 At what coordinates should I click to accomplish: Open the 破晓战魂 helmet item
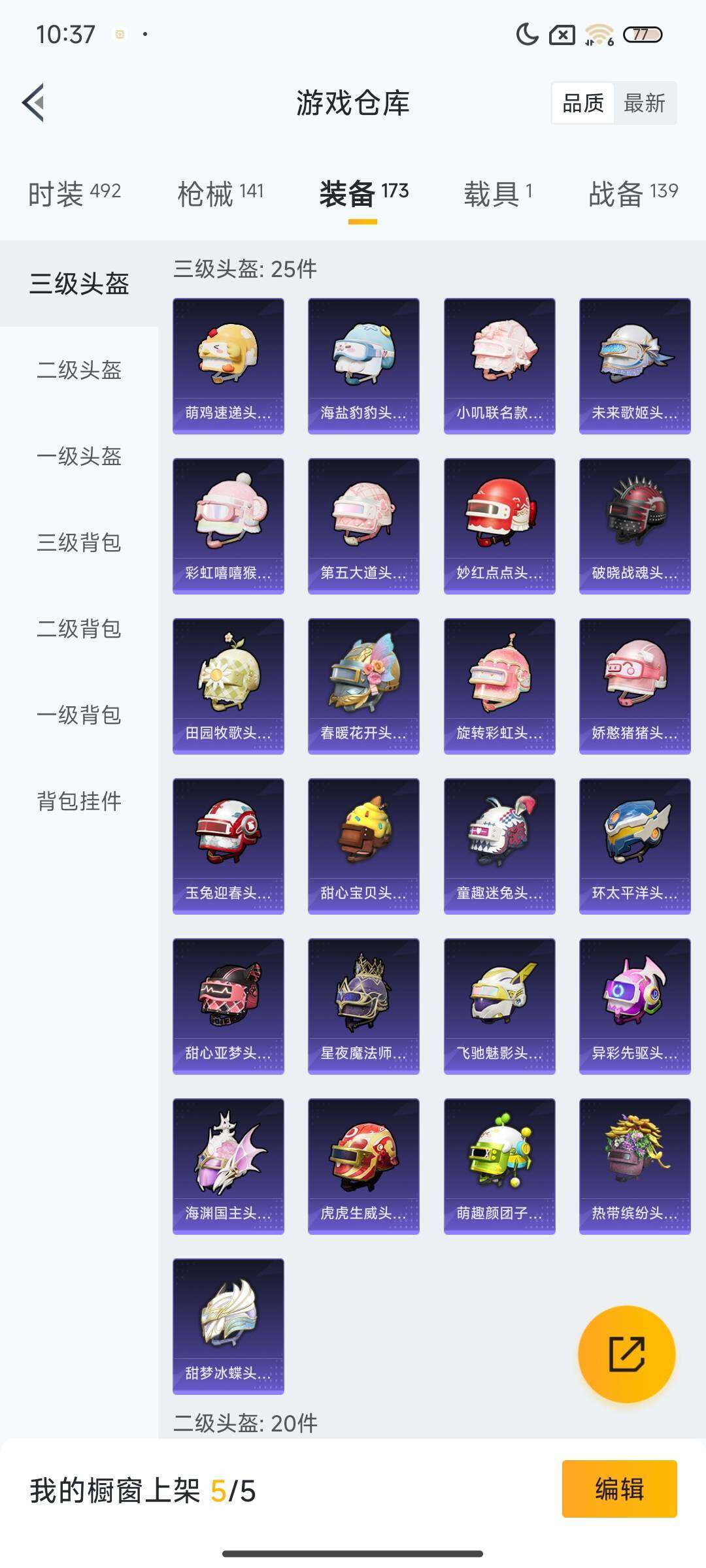[635, 526]
